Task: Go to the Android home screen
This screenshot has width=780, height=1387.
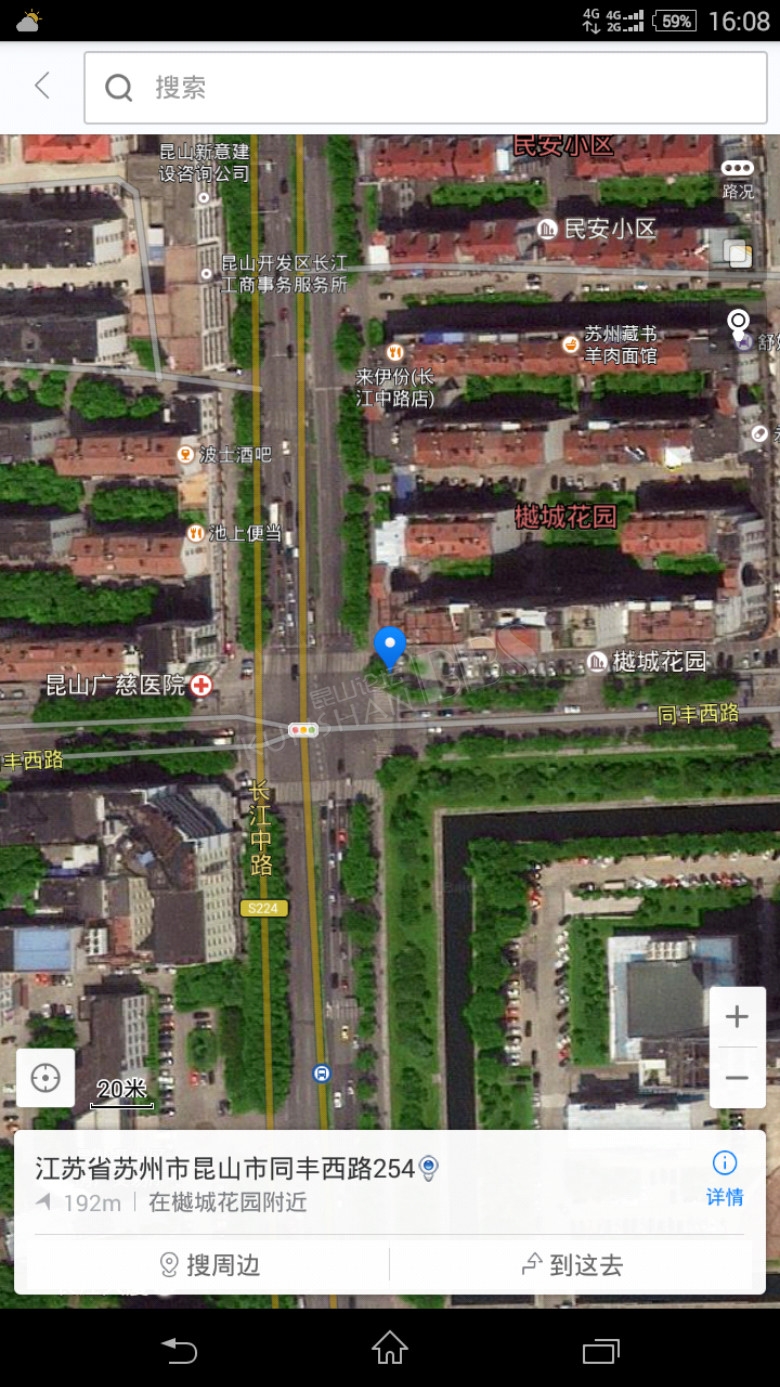Action: click(389, 1348)
